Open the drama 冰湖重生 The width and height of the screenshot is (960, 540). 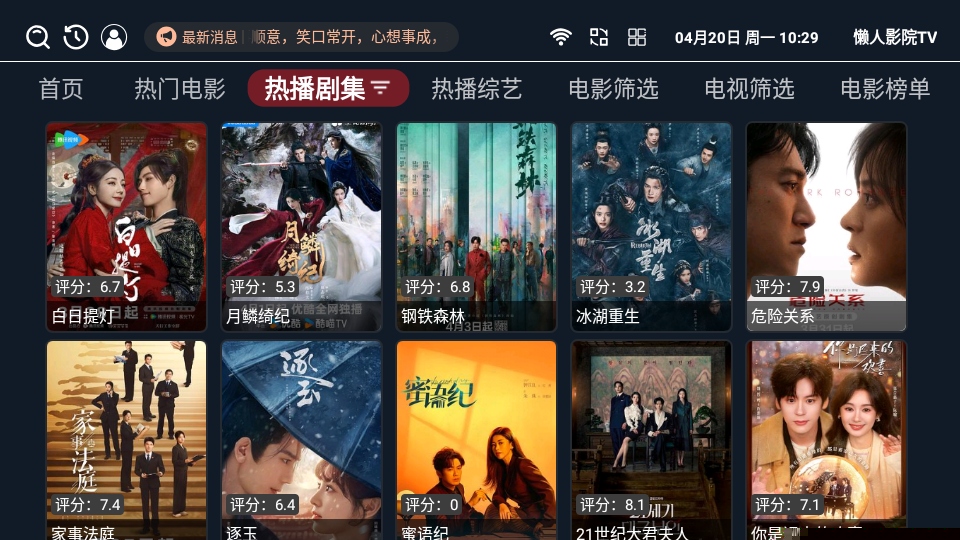point(652,226)
